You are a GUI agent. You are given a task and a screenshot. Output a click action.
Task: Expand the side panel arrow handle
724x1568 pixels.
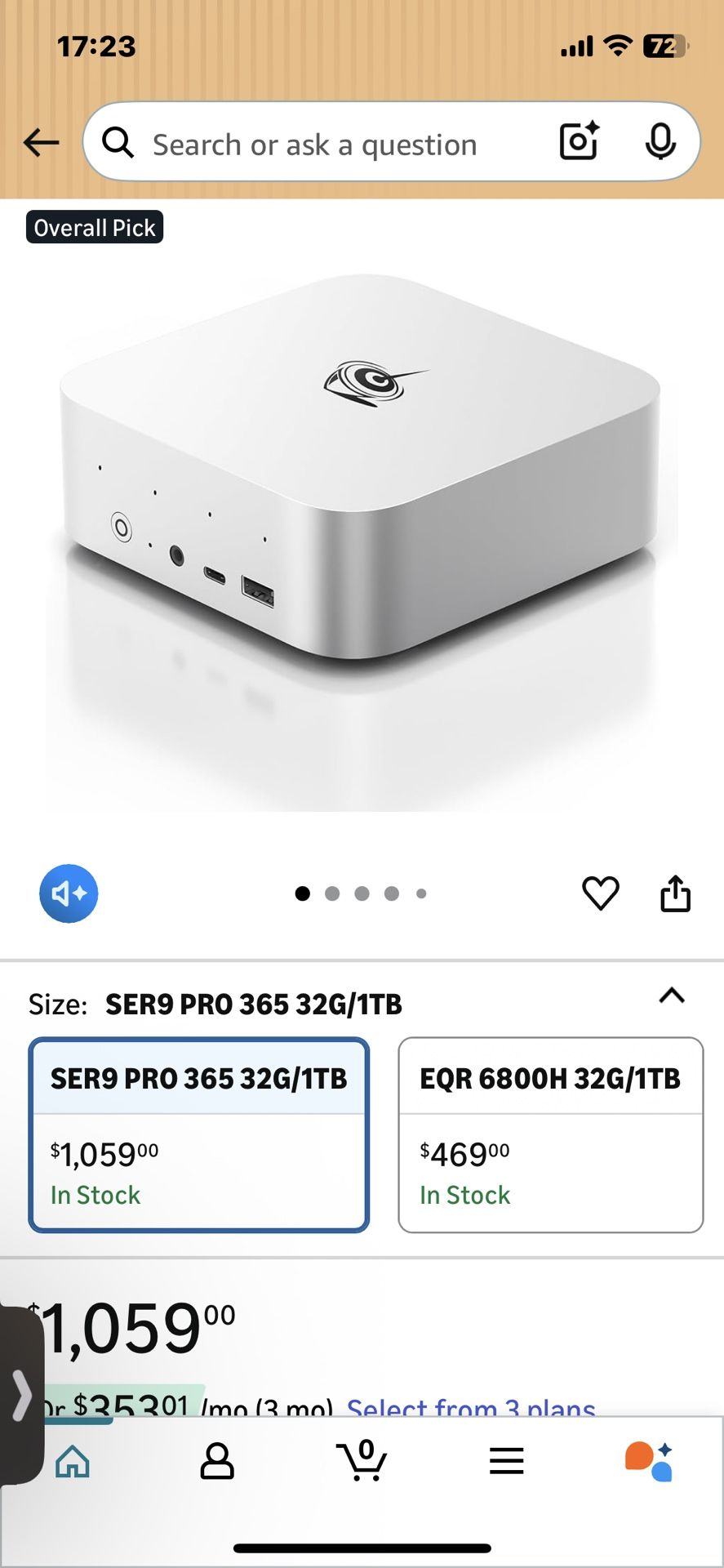21,1395
